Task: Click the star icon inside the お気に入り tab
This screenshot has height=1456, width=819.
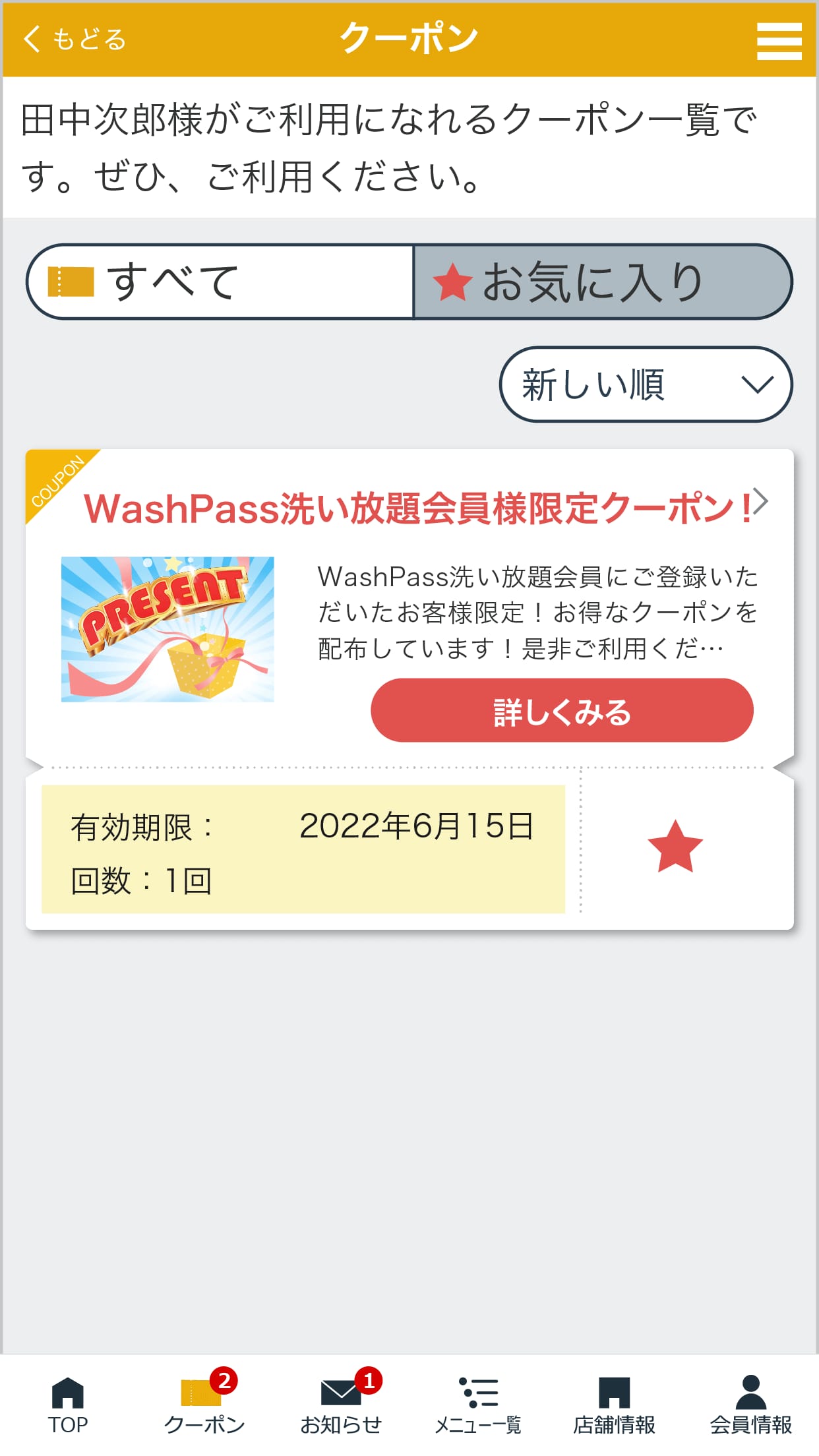Action: click(452, 281)
